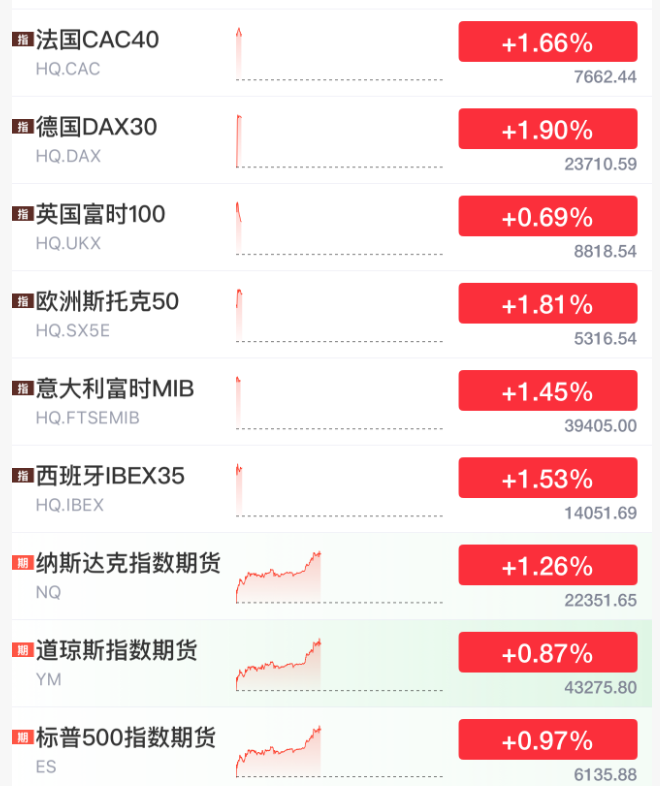View the 道琼斯指数期货 row

click(x=117, y=651)
